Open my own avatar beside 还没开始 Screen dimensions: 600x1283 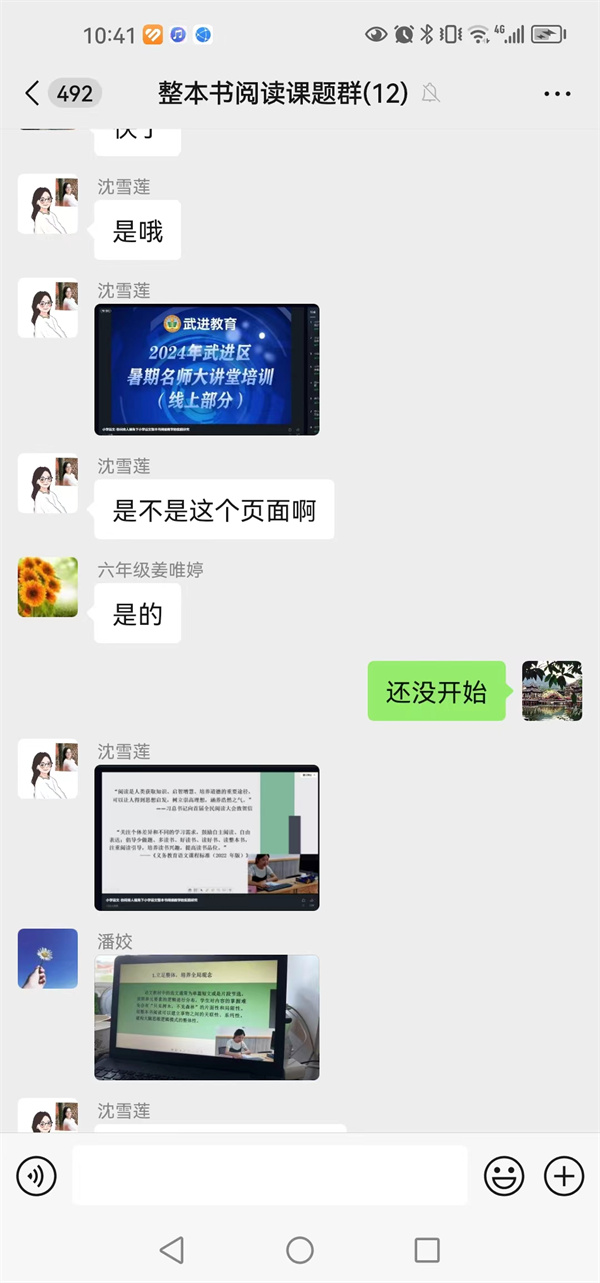point(552,691)
